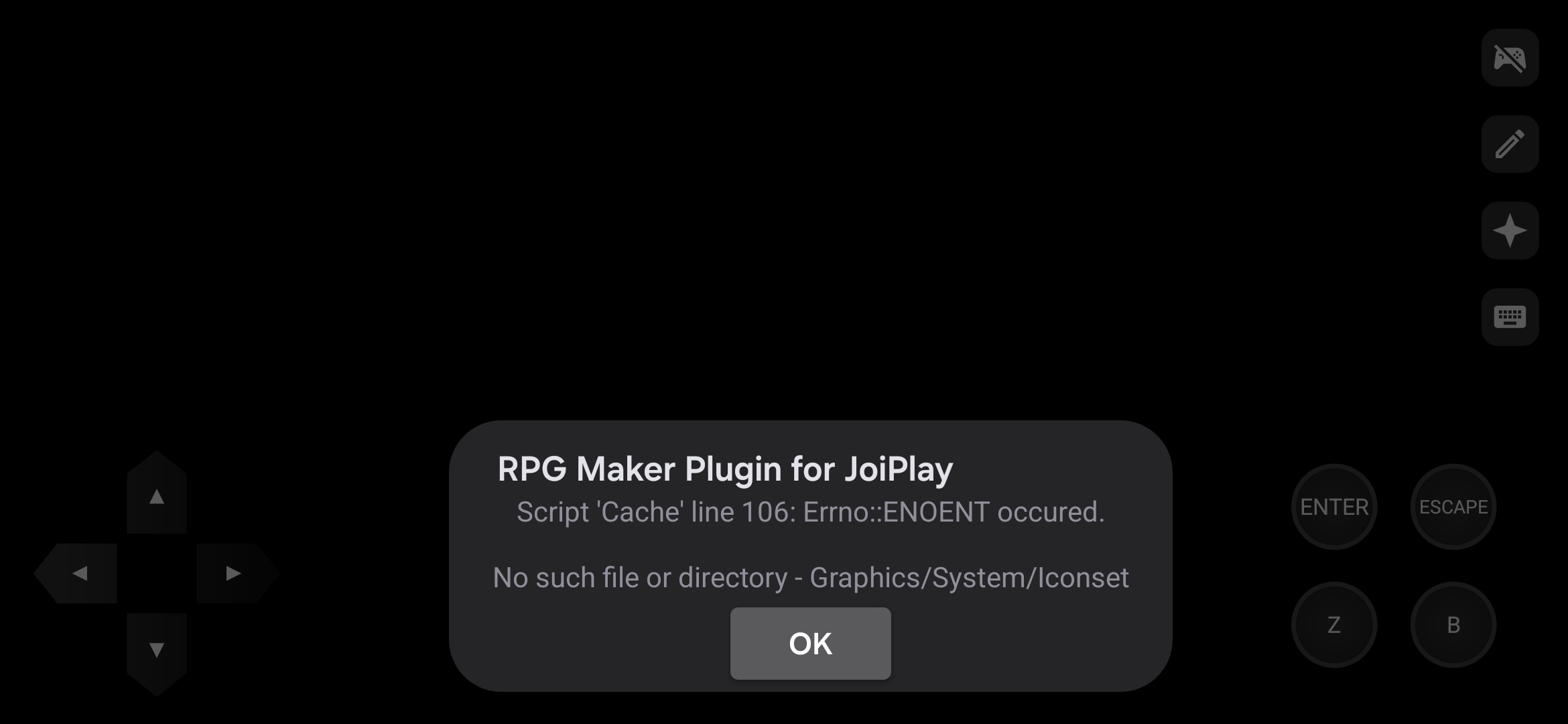The width and height of the screenshot is (1568, 724).
Task: Tap the B virtual button
Action: tap(1453, 625)
